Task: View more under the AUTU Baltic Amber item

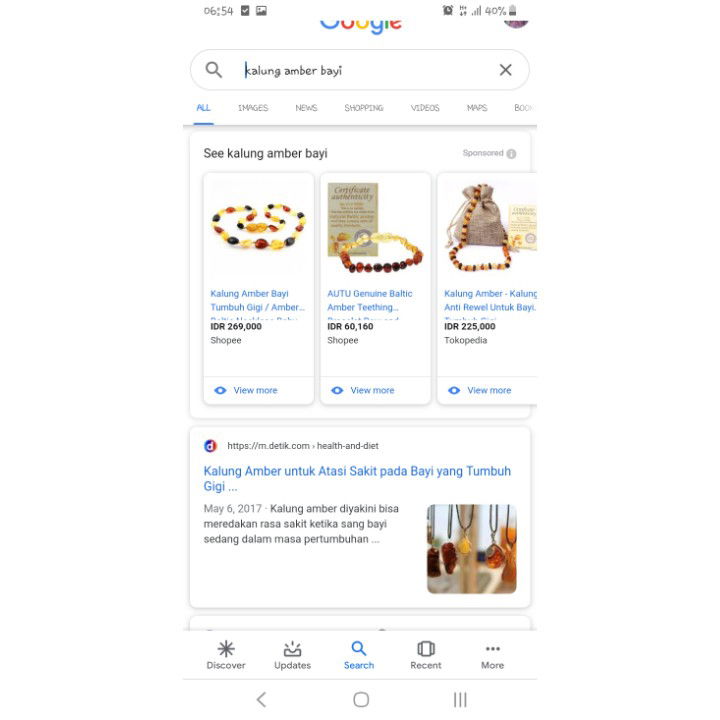Action: tap(363, 390)
